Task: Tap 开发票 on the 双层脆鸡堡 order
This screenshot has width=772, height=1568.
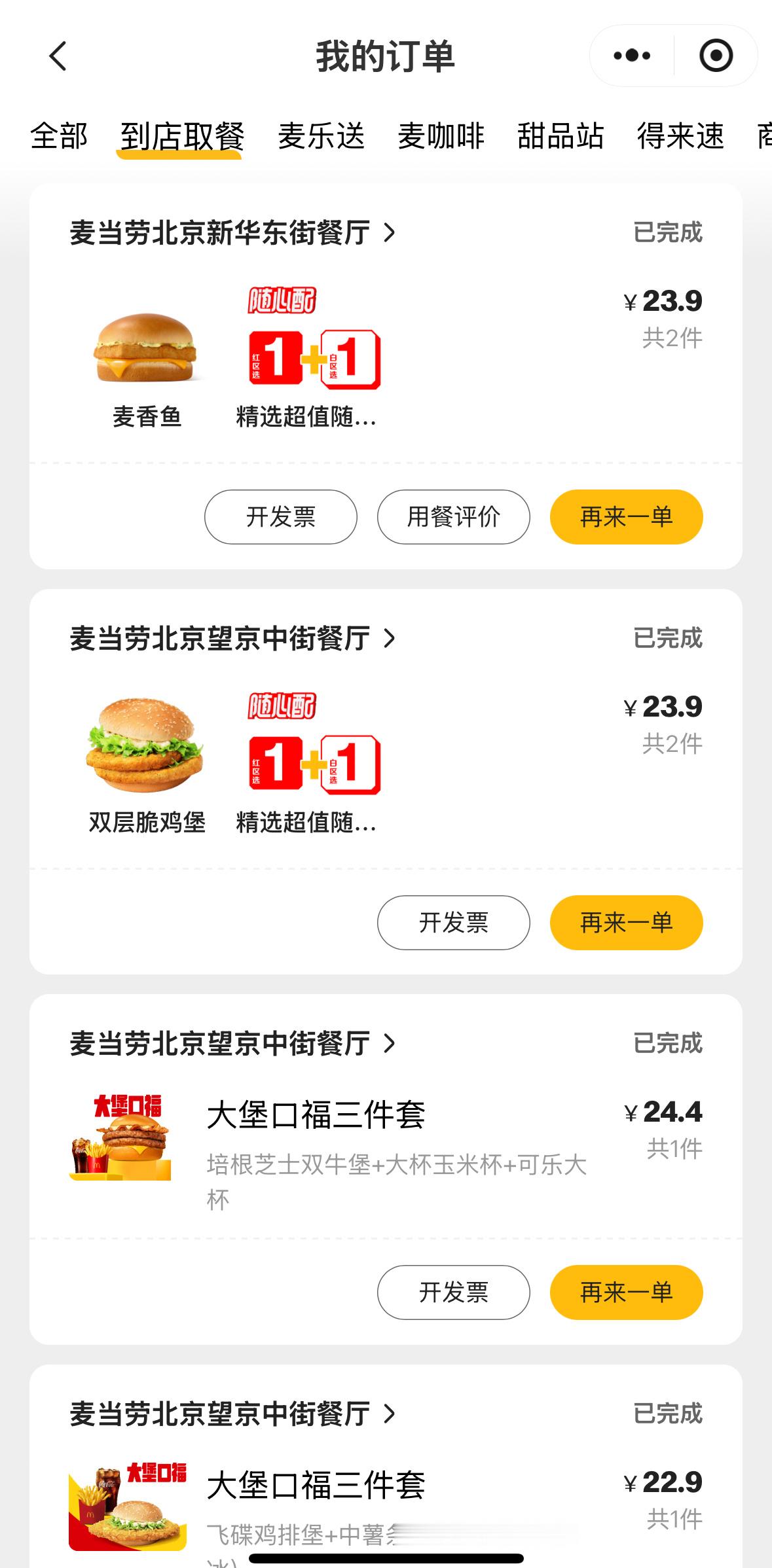Action: [453, 923]
